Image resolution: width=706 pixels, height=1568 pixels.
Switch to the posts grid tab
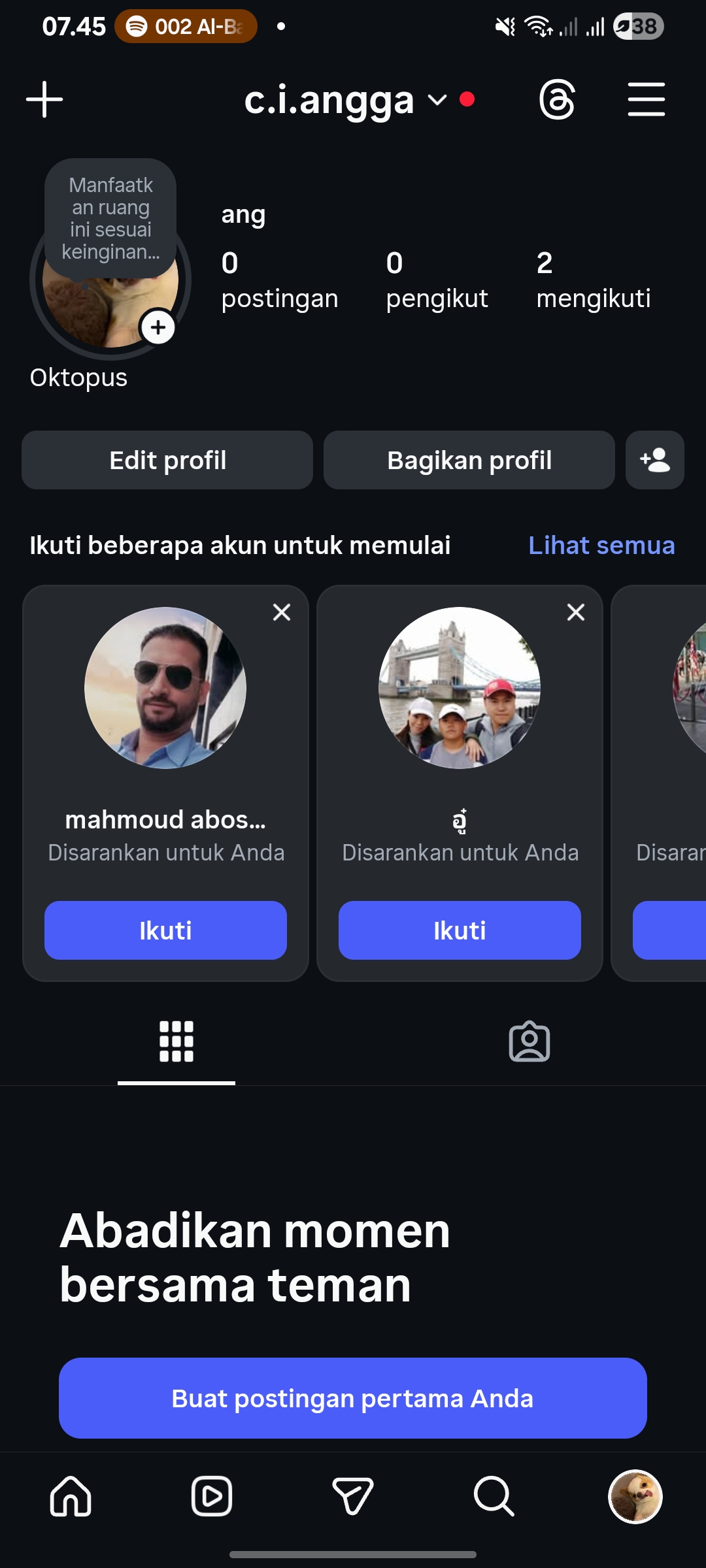176,1041
